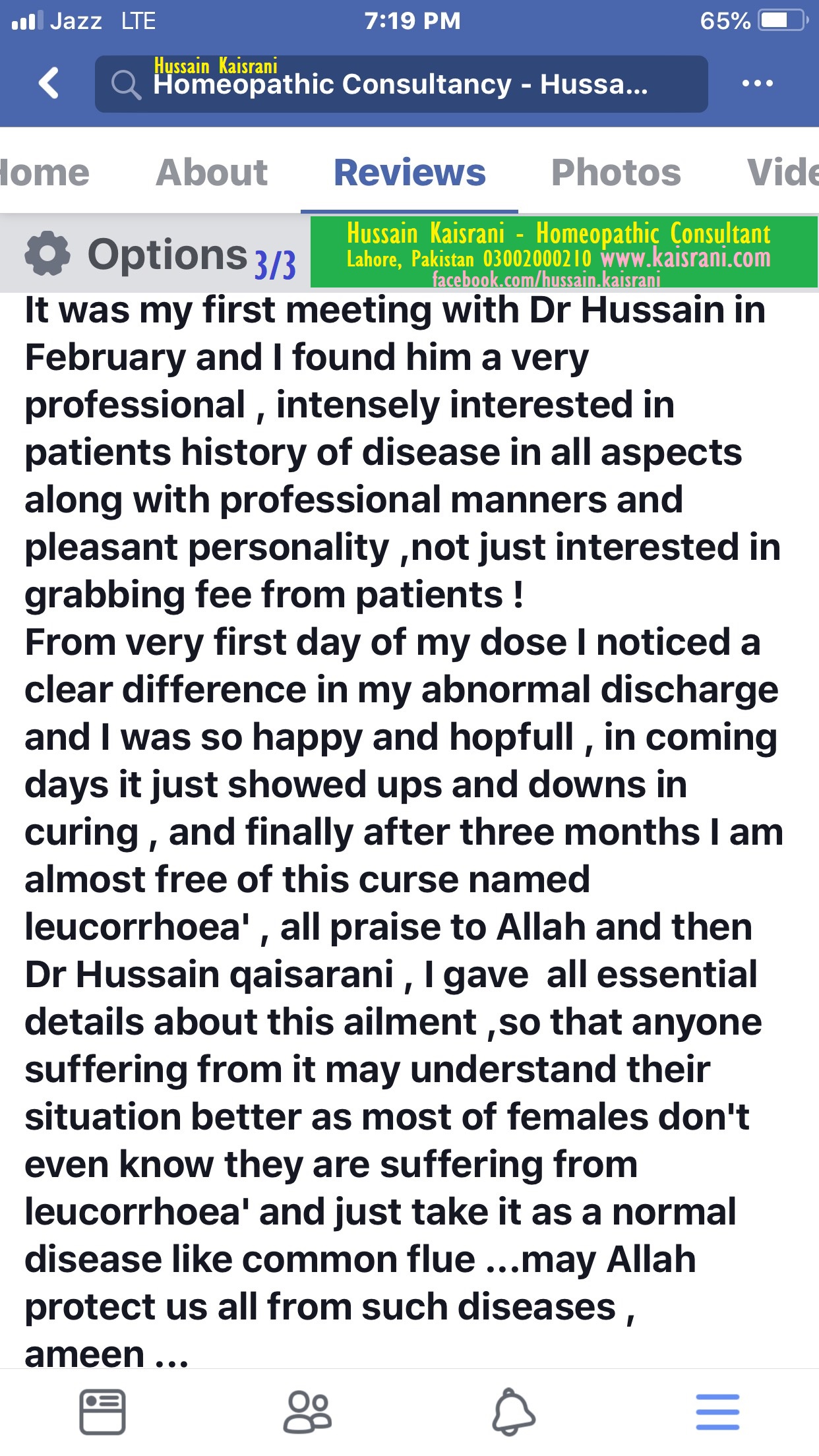The width and height of the screenshot is (819, 1456).
Task: Open the News Feed icon in bottom bar
Action: (102, 1412)
